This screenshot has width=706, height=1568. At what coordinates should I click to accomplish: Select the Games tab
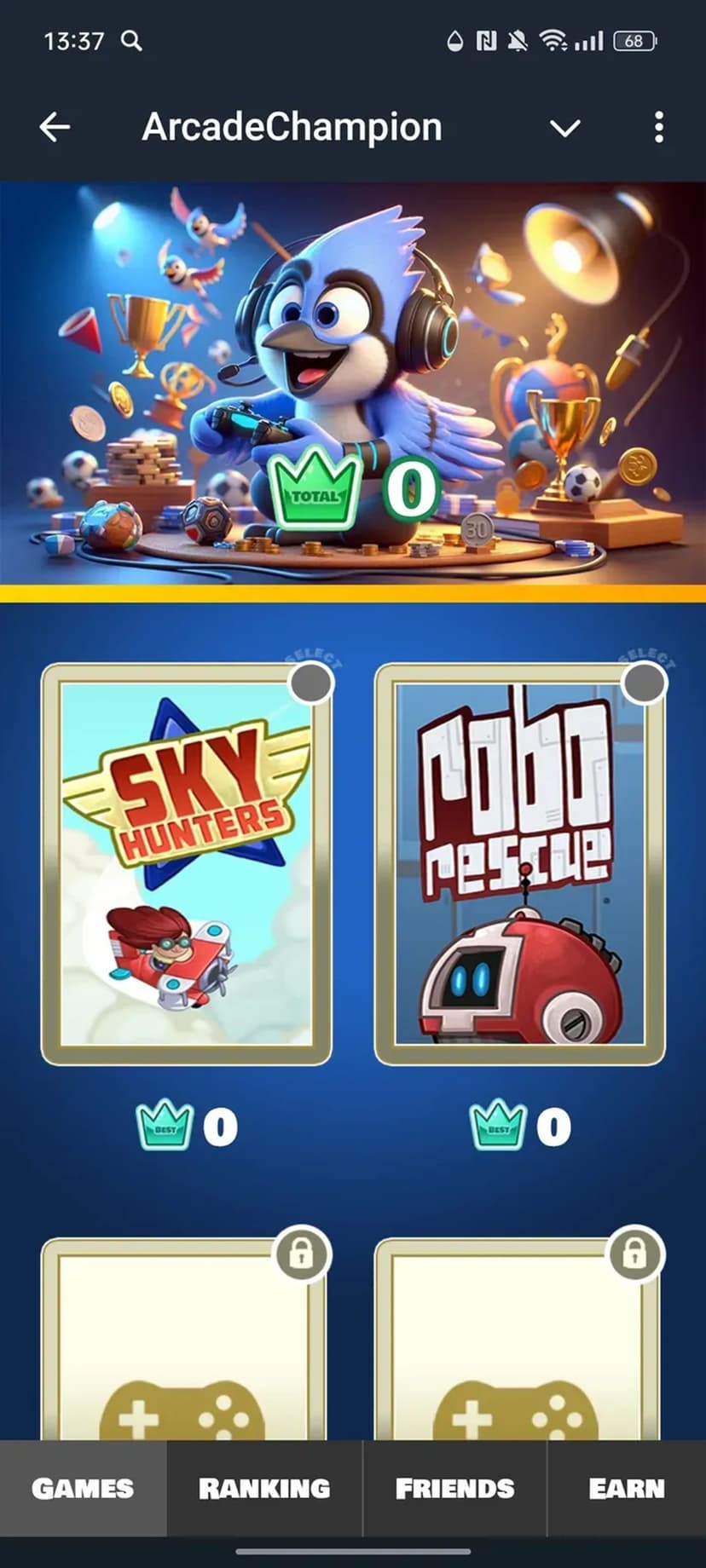pos(83,1489)
